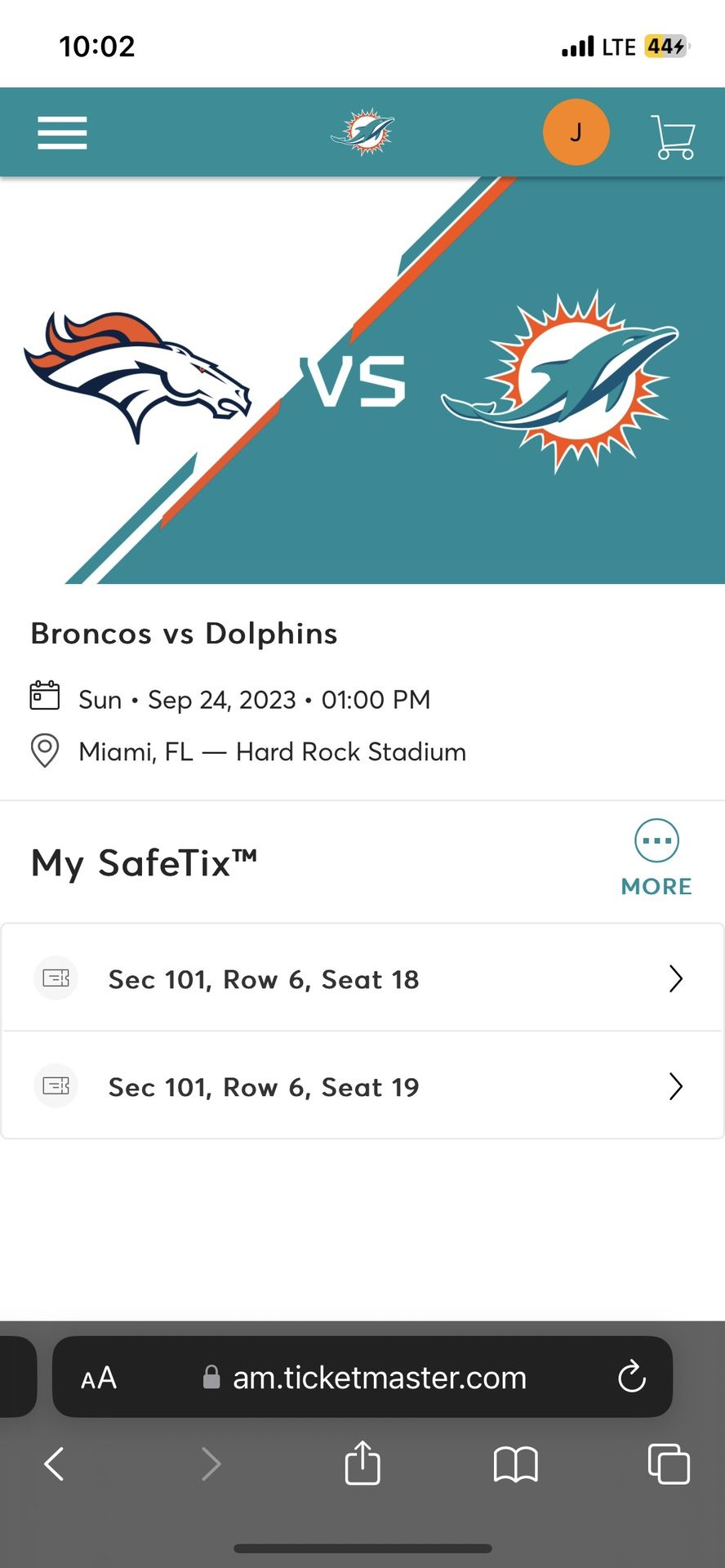The image size is (725, 1568).
Task: Open the MORE options via three-dot icon
Action: tap(656, 840)
